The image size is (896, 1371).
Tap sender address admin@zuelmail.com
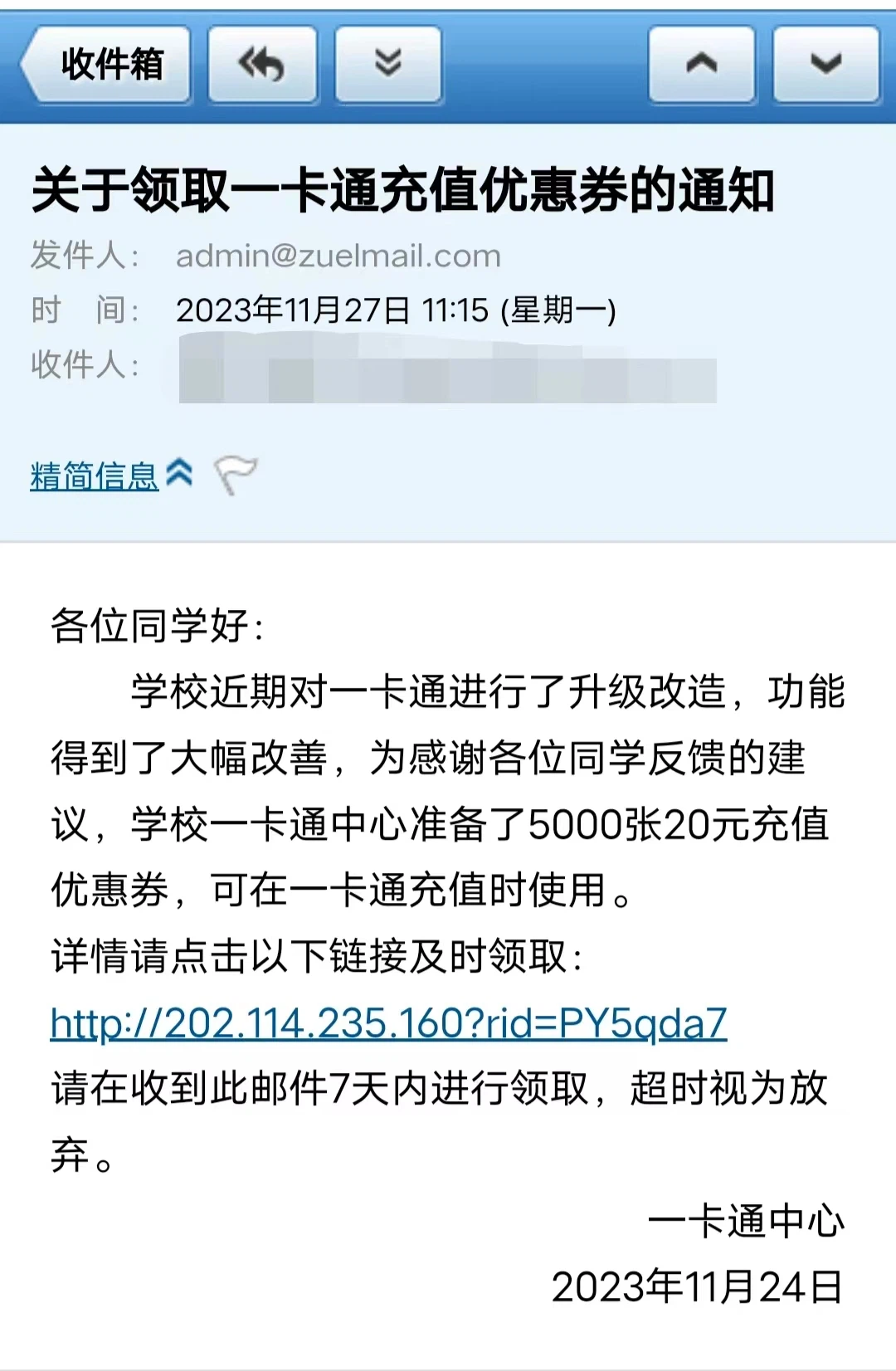point(338,256)
